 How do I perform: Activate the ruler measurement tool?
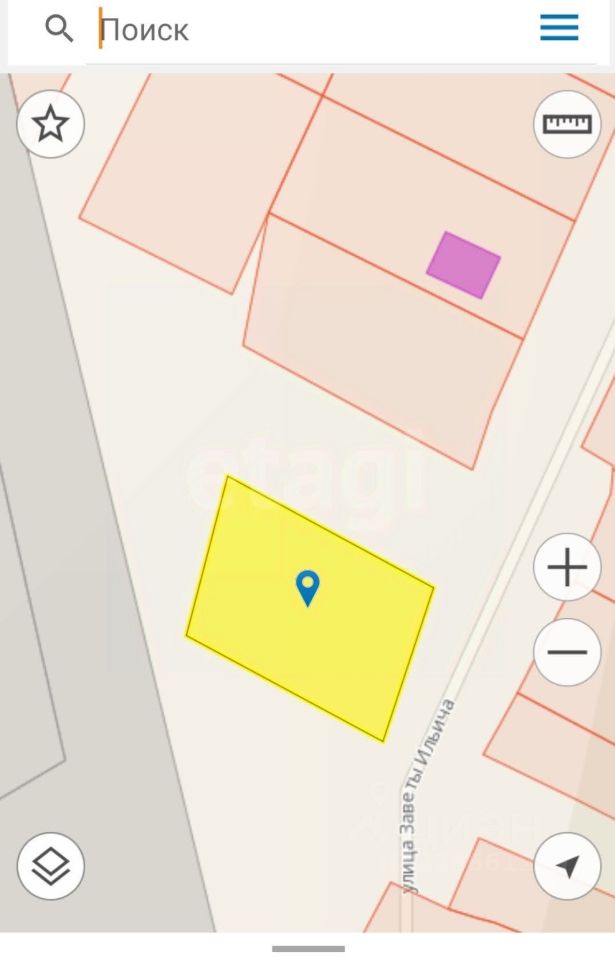(567, 124)
